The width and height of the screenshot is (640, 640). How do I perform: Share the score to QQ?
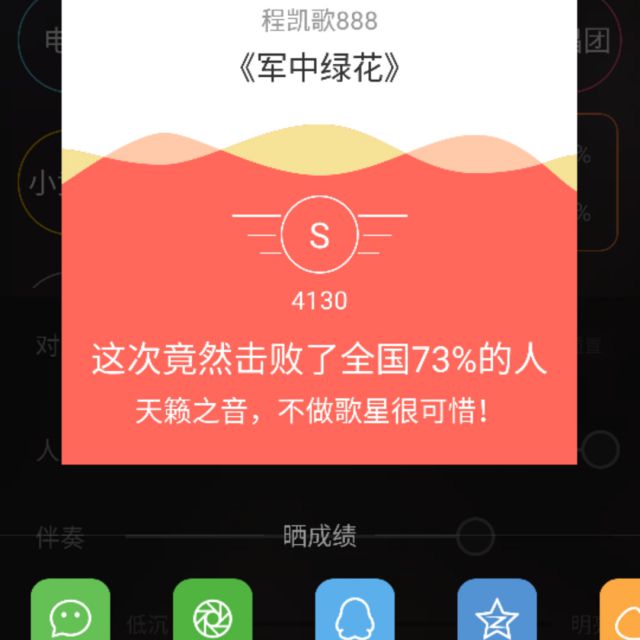(x=354, y=612)
